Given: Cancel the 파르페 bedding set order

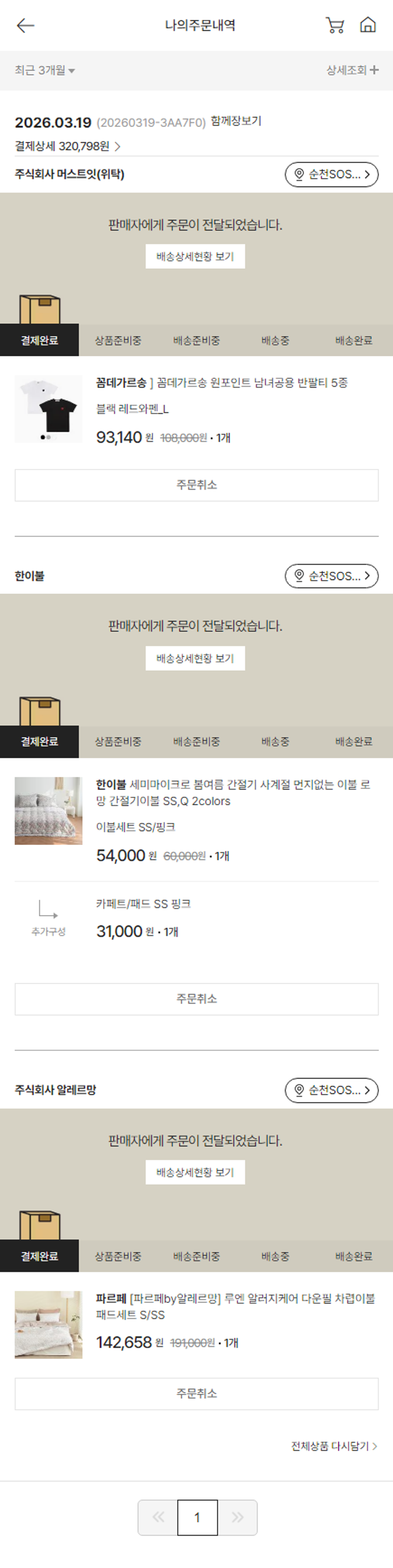Looking at the screenshot, I should 196,1394.
